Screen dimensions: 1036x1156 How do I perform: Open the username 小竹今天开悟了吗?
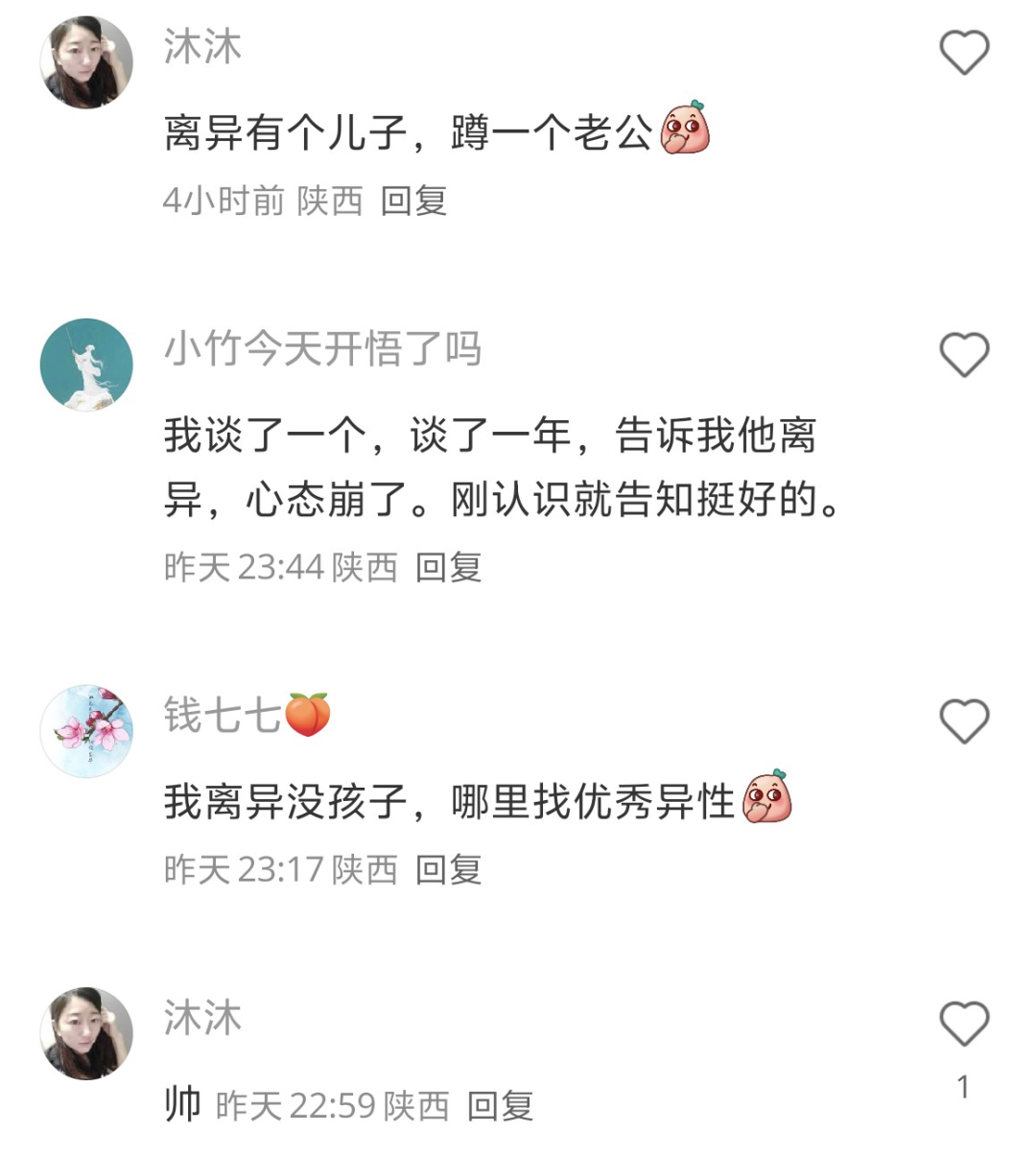click(x=322, y=349)
